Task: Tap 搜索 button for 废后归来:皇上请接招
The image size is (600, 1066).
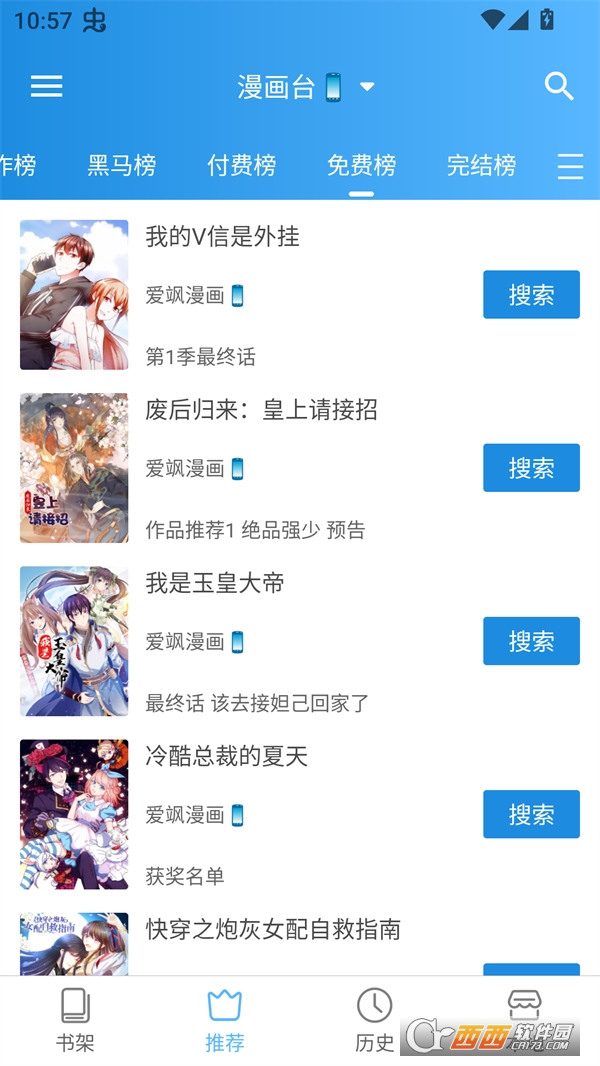Action: point(531,468)
